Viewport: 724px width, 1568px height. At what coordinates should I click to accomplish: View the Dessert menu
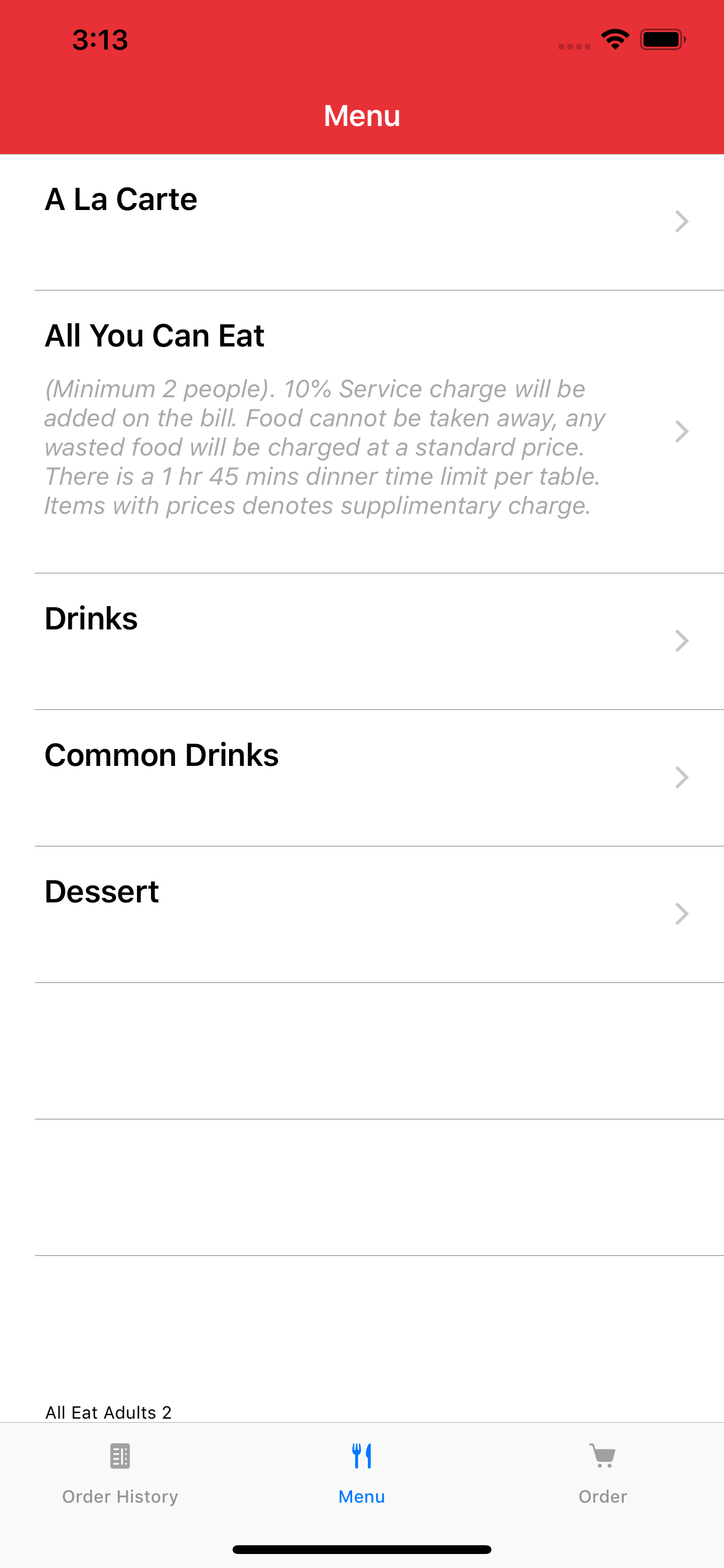click(x=362, y=913)
